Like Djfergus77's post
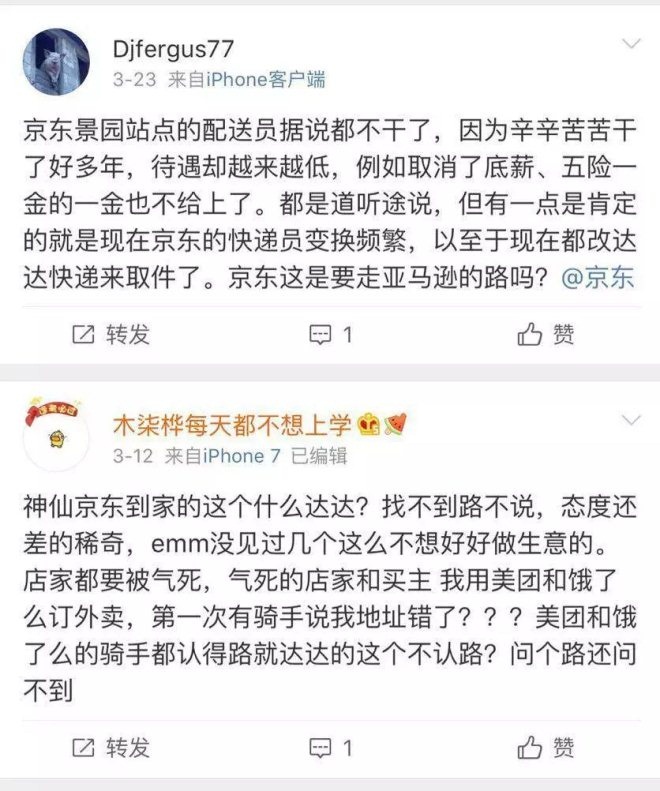The image size is (660, 791). [x=546, y=335]
